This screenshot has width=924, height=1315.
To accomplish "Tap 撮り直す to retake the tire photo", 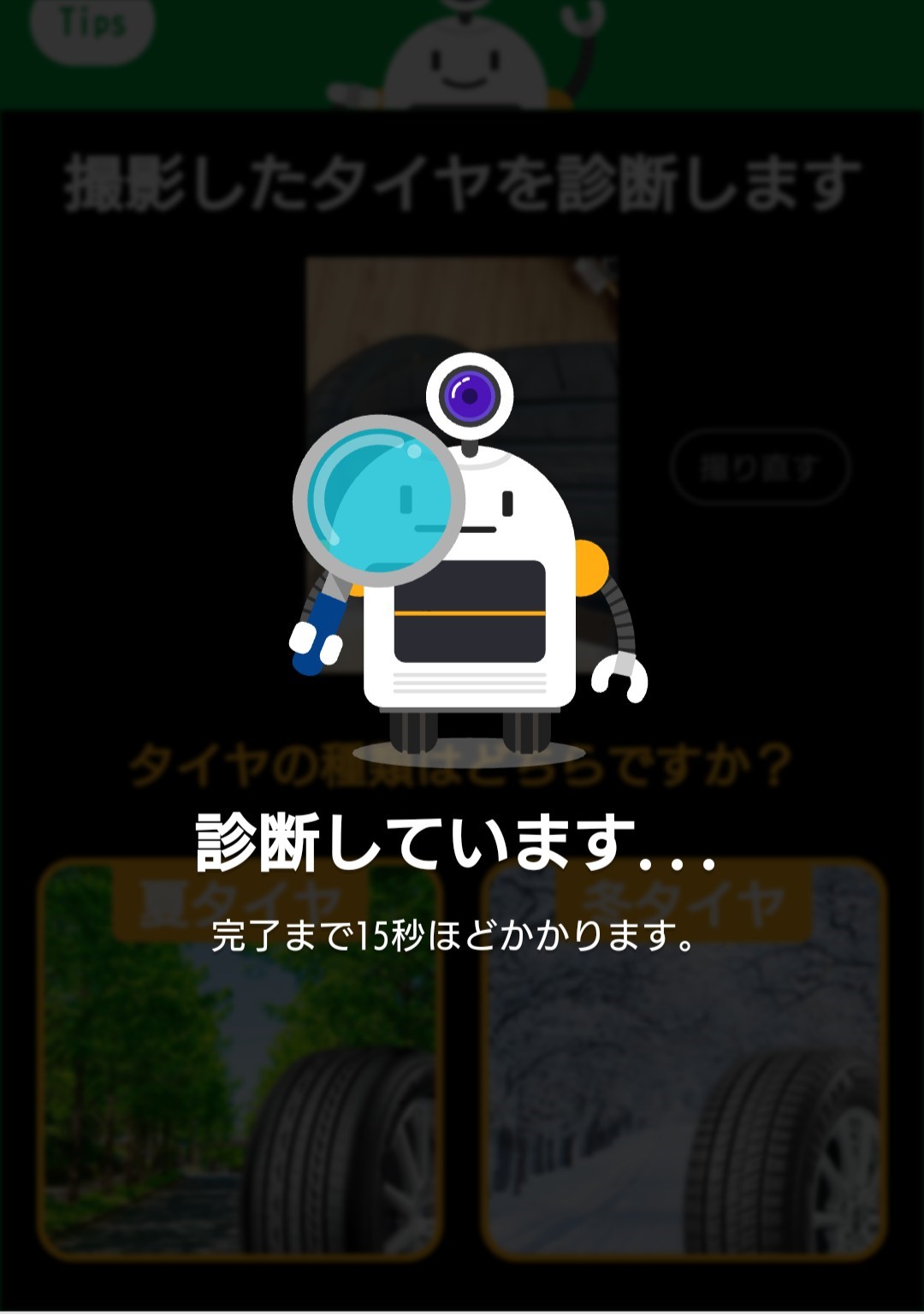I will pos(760,468).
